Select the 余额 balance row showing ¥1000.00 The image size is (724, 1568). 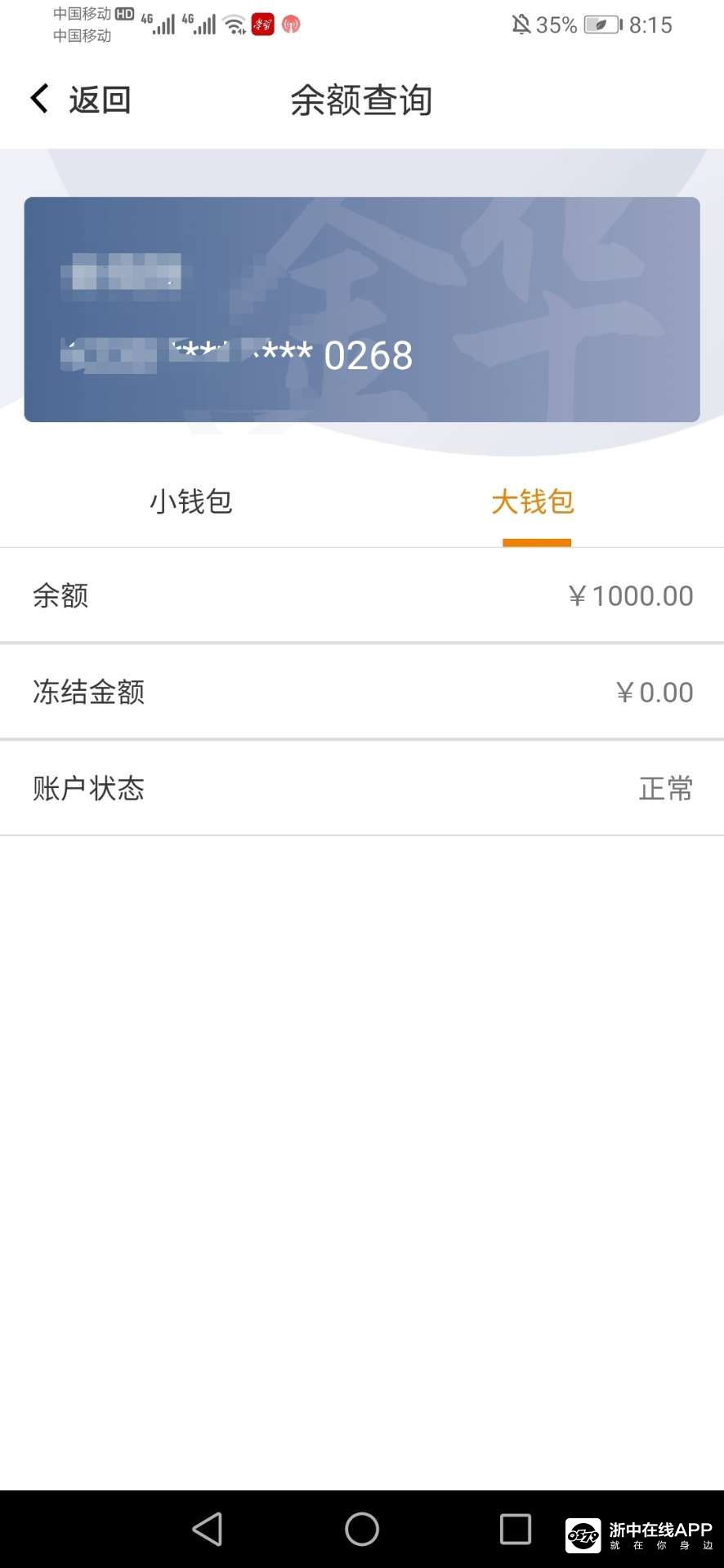pos(362,595)
